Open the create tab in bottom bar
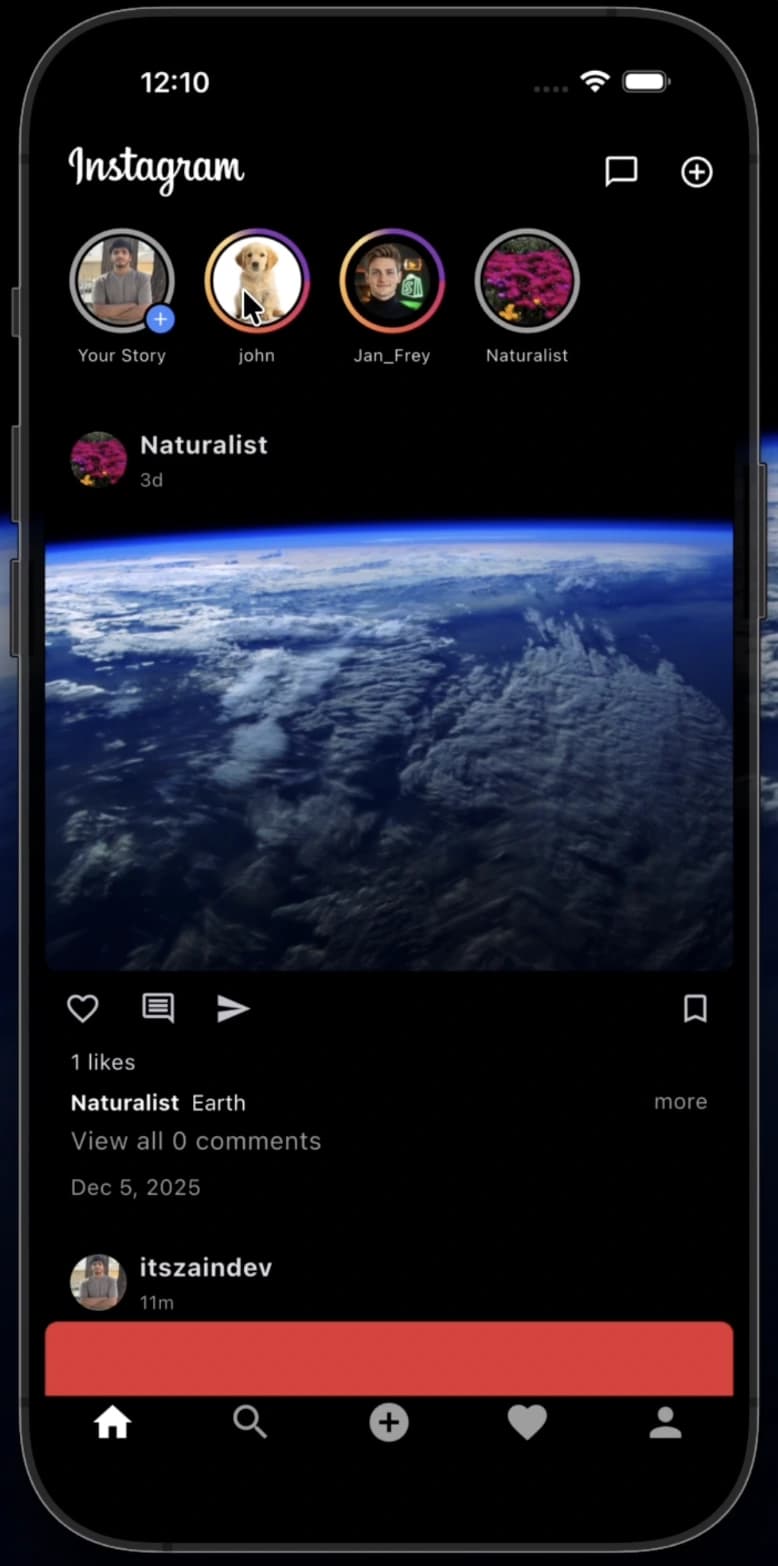This screenshot has height=1566, width=778. pyautogui.click(x=388, y=1422)
